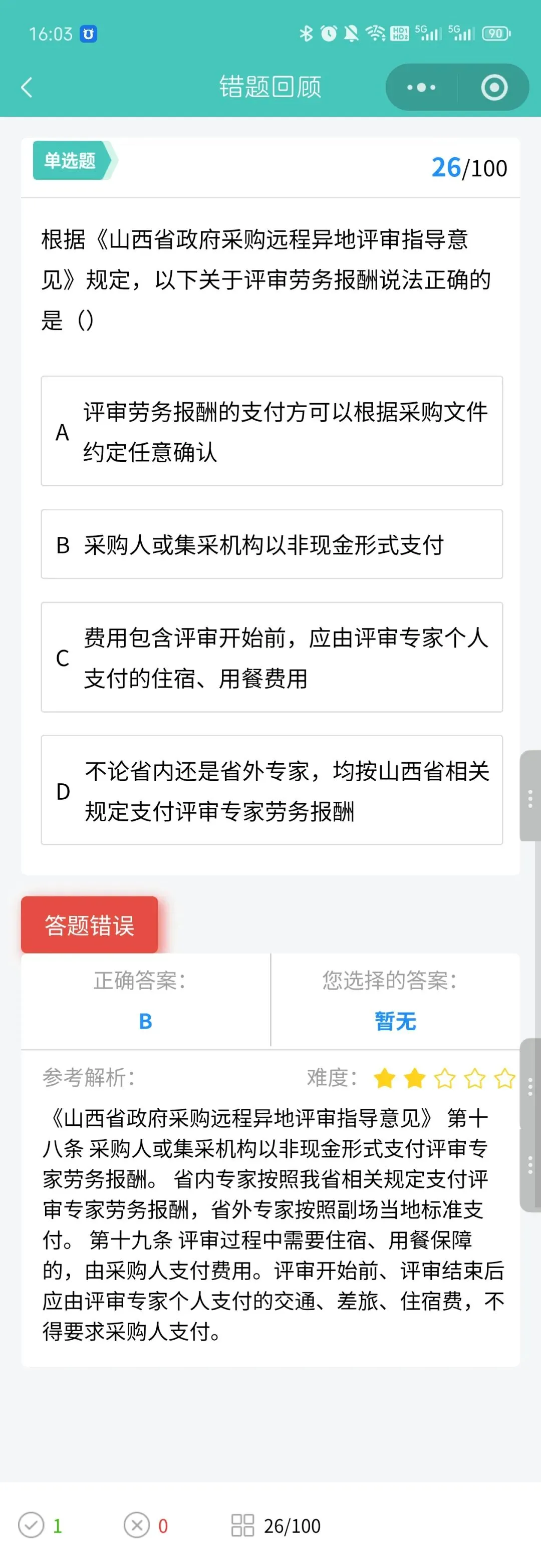The height and width of the screenshot is (1568, 541).
Task: Select option C about 住宿、用餐费用
Action: (x=272, y=657)
